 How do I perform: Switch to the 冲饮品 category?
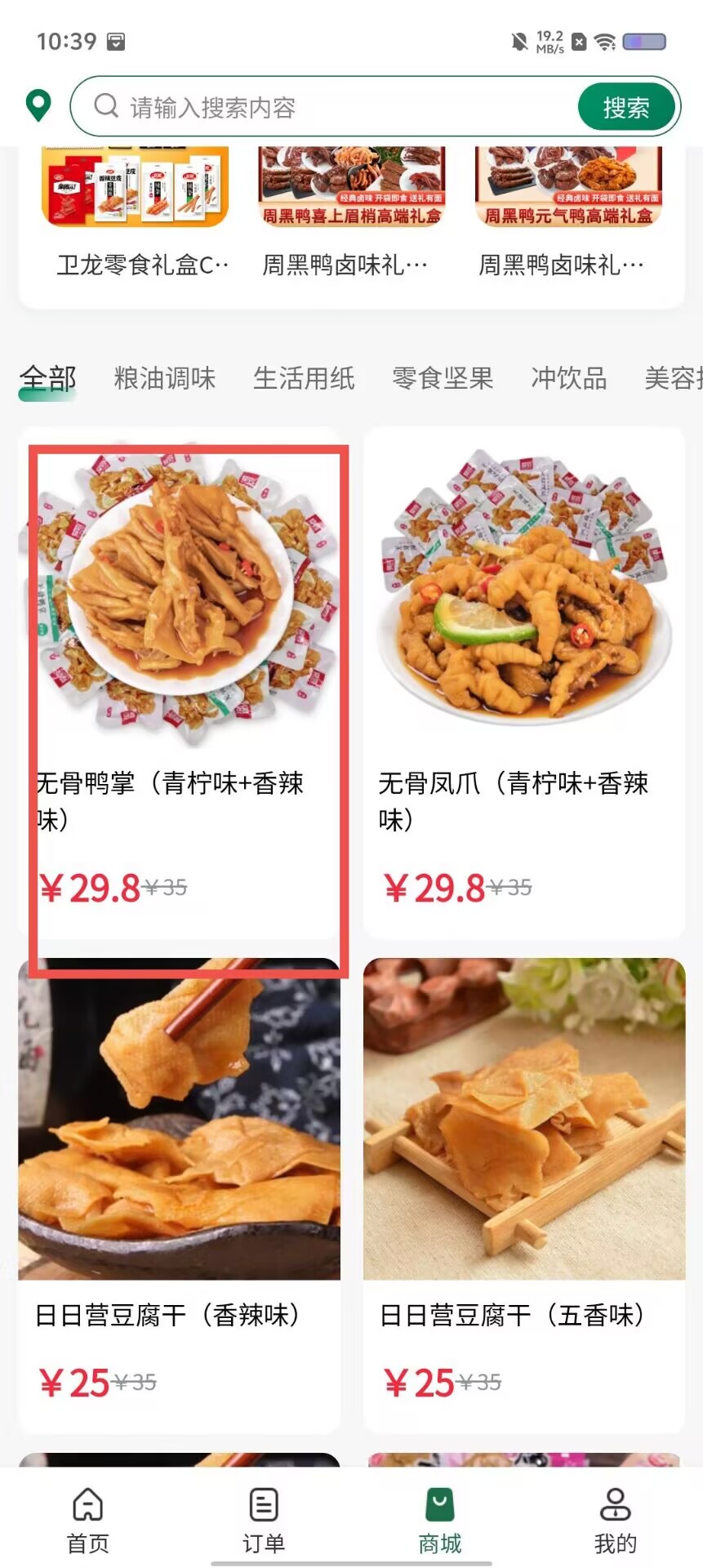point(569,378)
